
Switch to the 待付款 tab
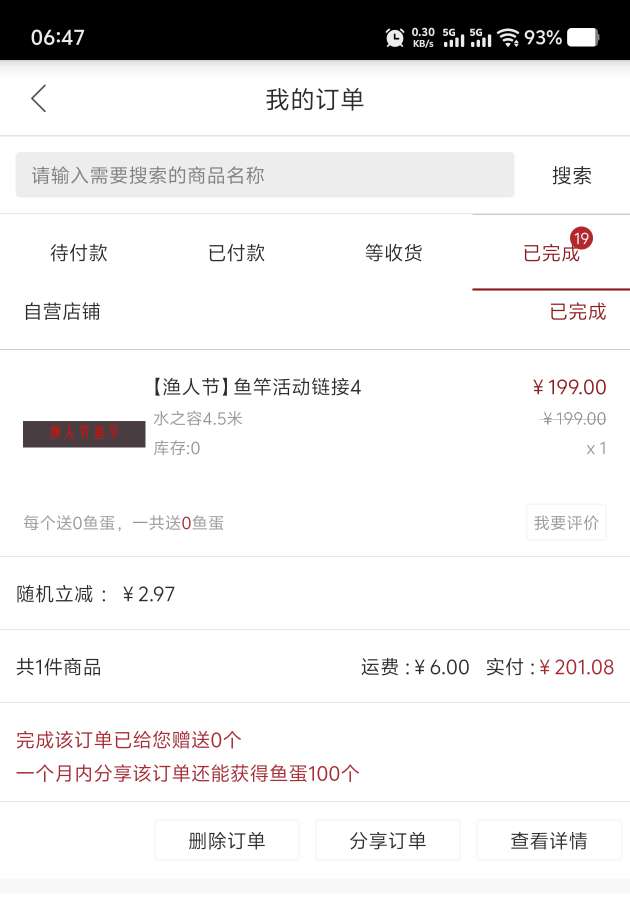[x=79, y=253]
